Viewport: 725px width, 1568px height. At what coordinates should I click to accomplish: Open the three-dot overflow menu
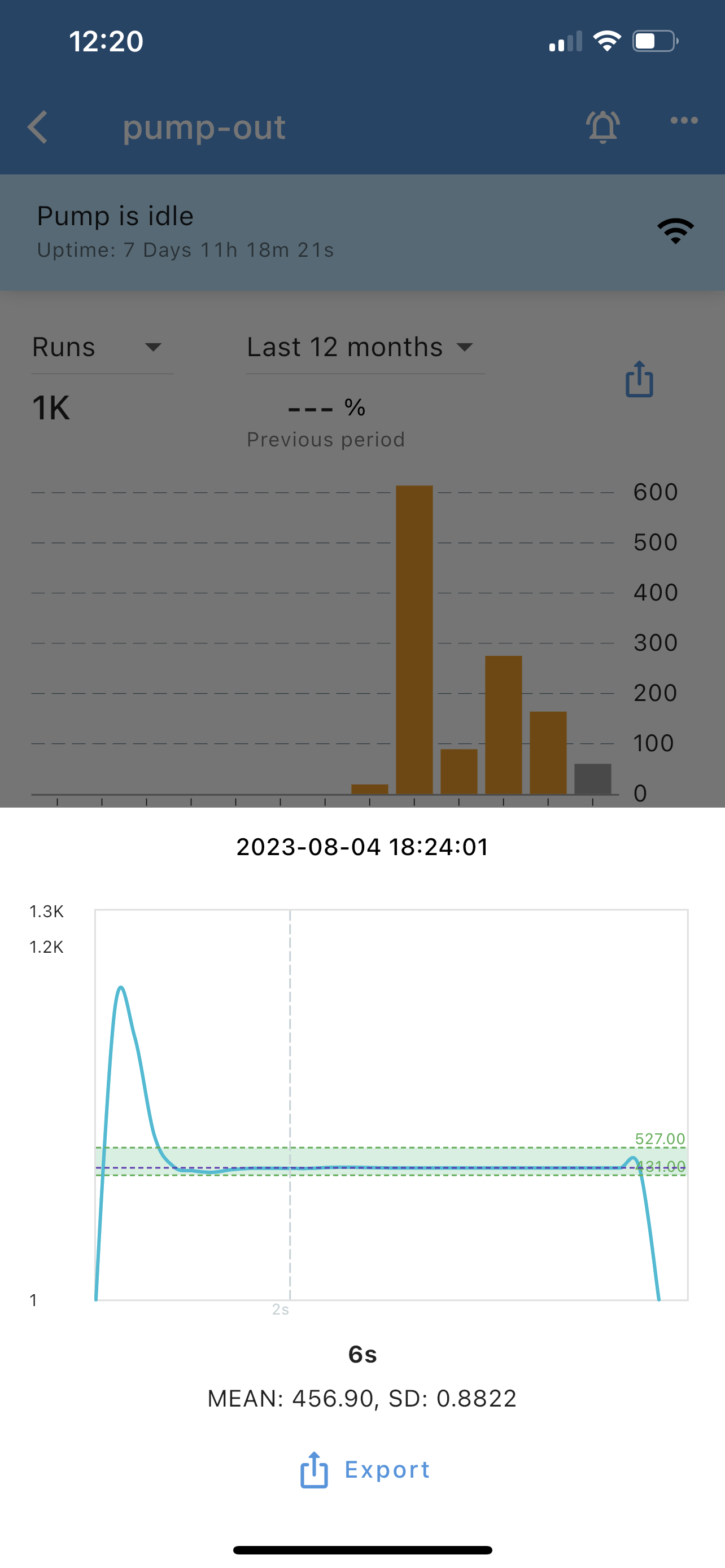click(684, 121)
